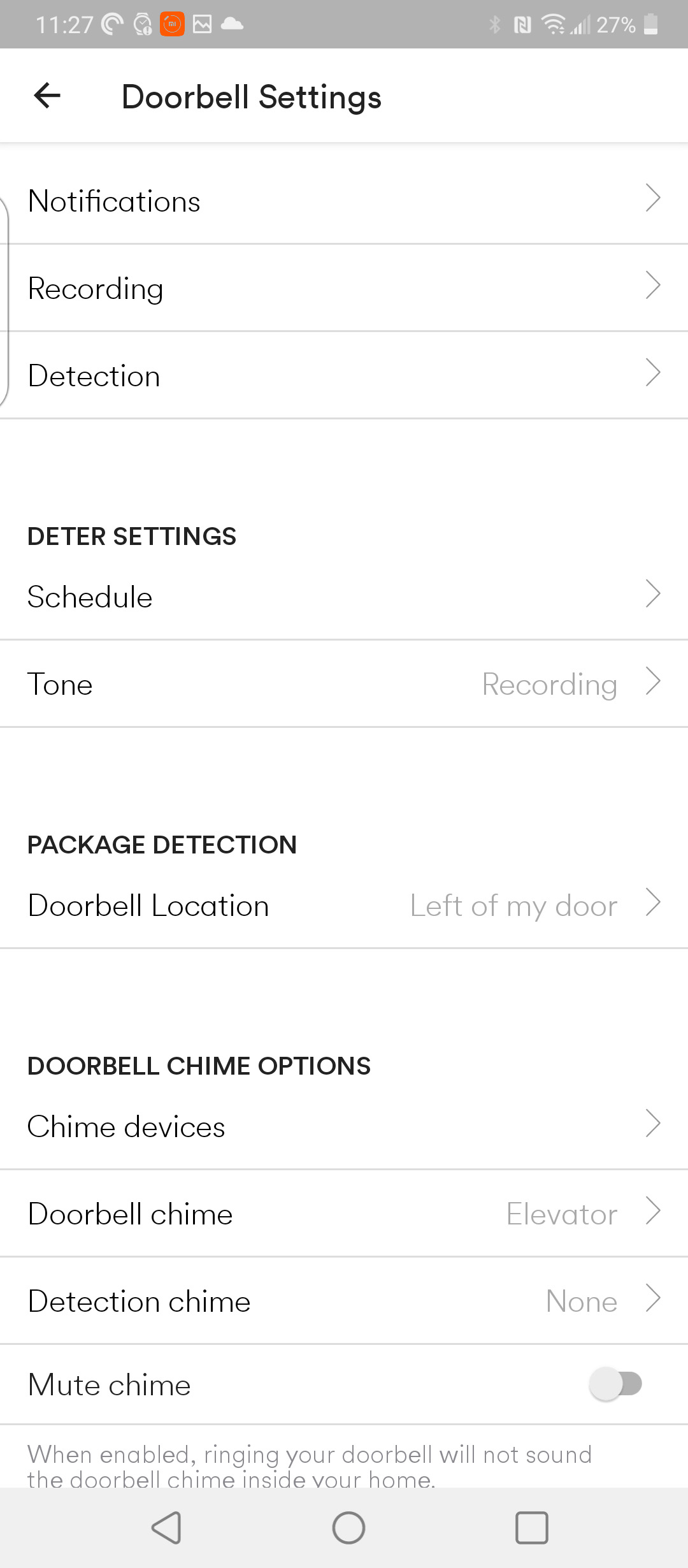The height and width of the screenshot is (1568, 688).
Task: Tap the system home button
Action: click(348, 1528)
